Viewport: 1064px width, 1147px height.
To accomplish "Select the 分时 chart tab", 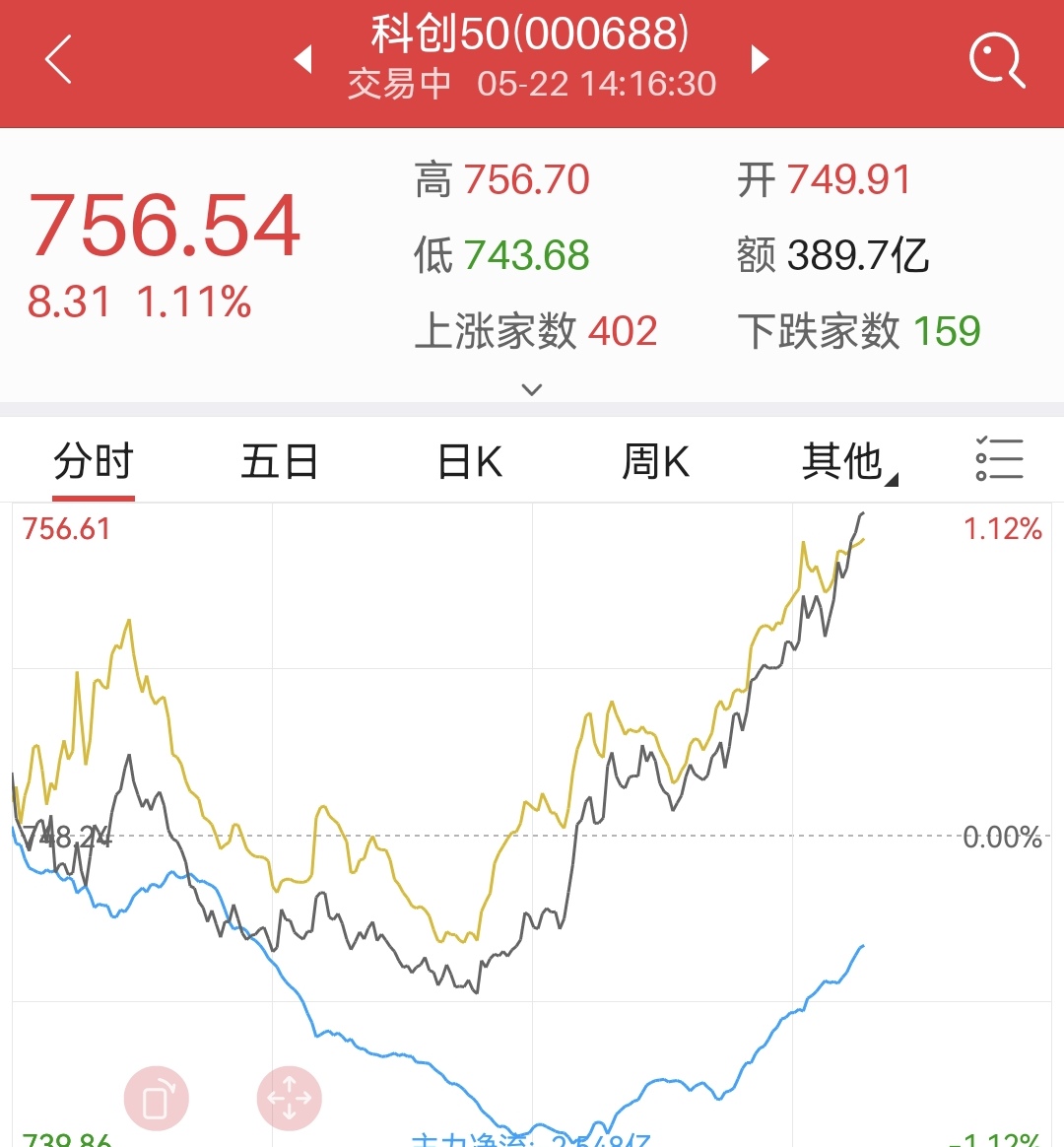I will (x=94, y=461).
